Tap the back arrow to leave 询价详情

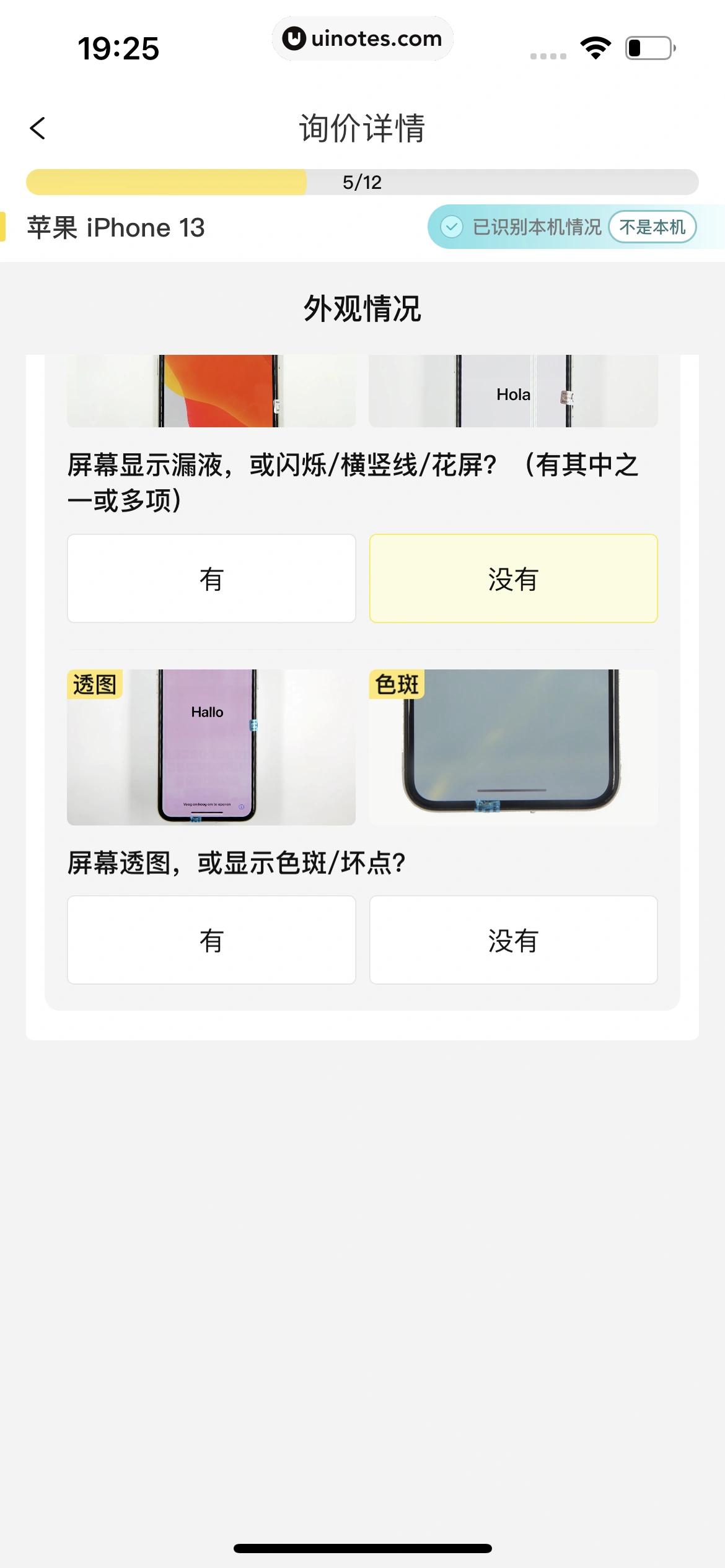[37, 129]
